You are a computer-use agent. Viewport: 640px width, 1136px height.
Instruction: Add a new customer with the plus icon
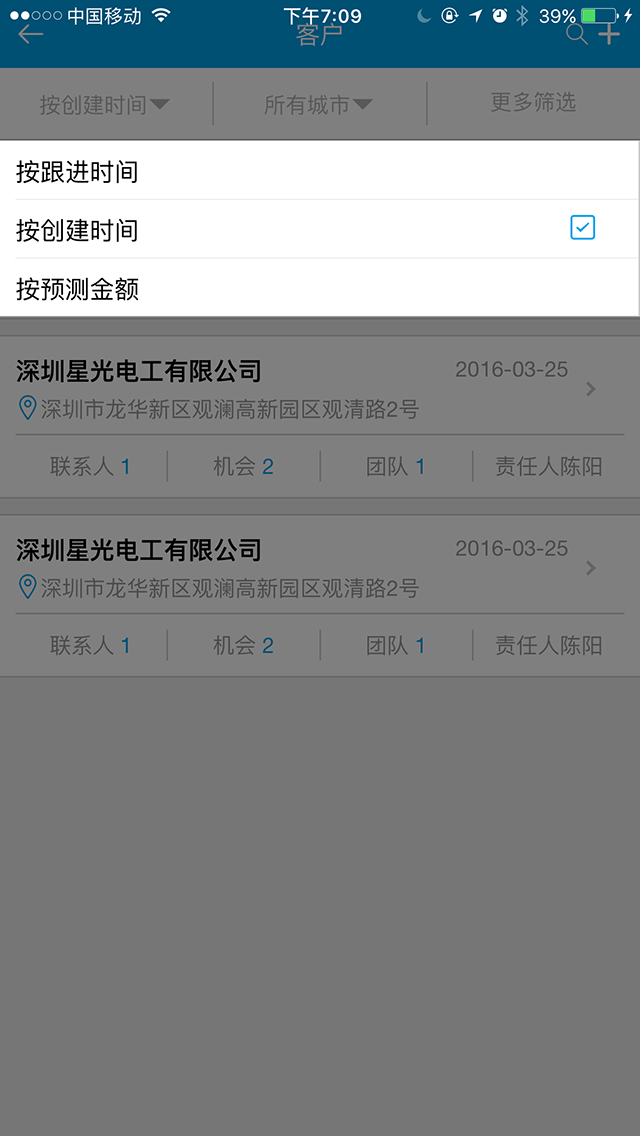609,35
